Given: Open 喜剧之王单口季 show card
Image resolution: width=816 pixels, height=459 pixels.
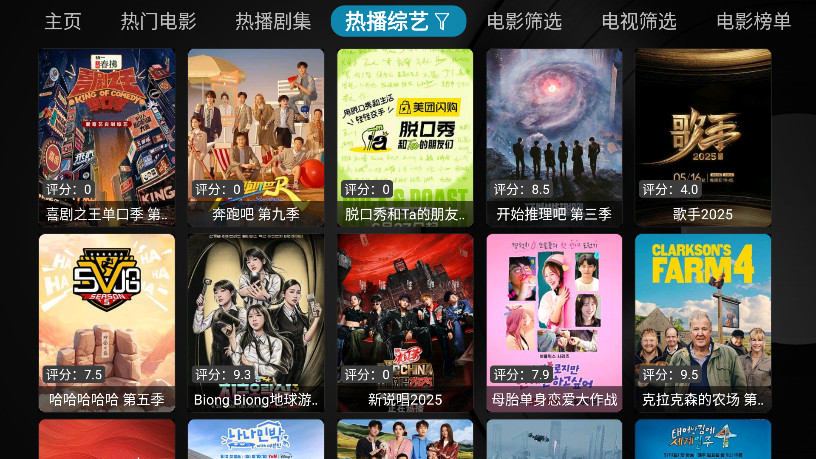Looking at the screenshot, I should [107, 137].
